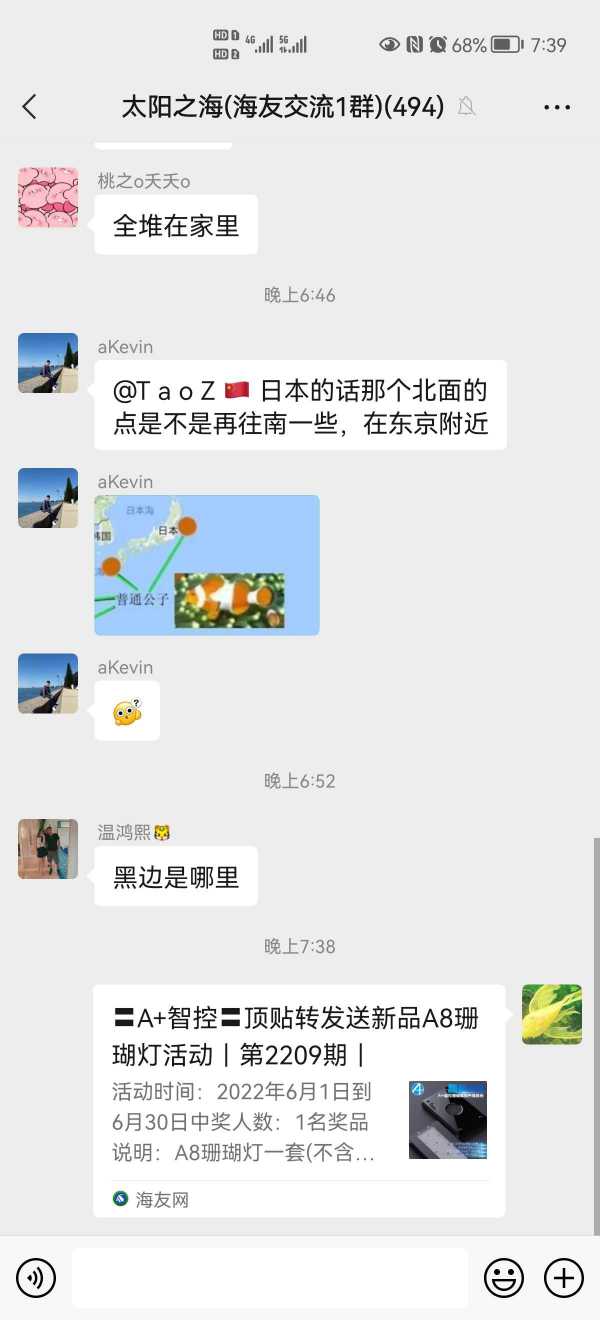Image resolution: width=600 pixels, height=1320 pixels.
Task: Open 桃之o夭夭o's profile avatar
Action: [48, 197]
